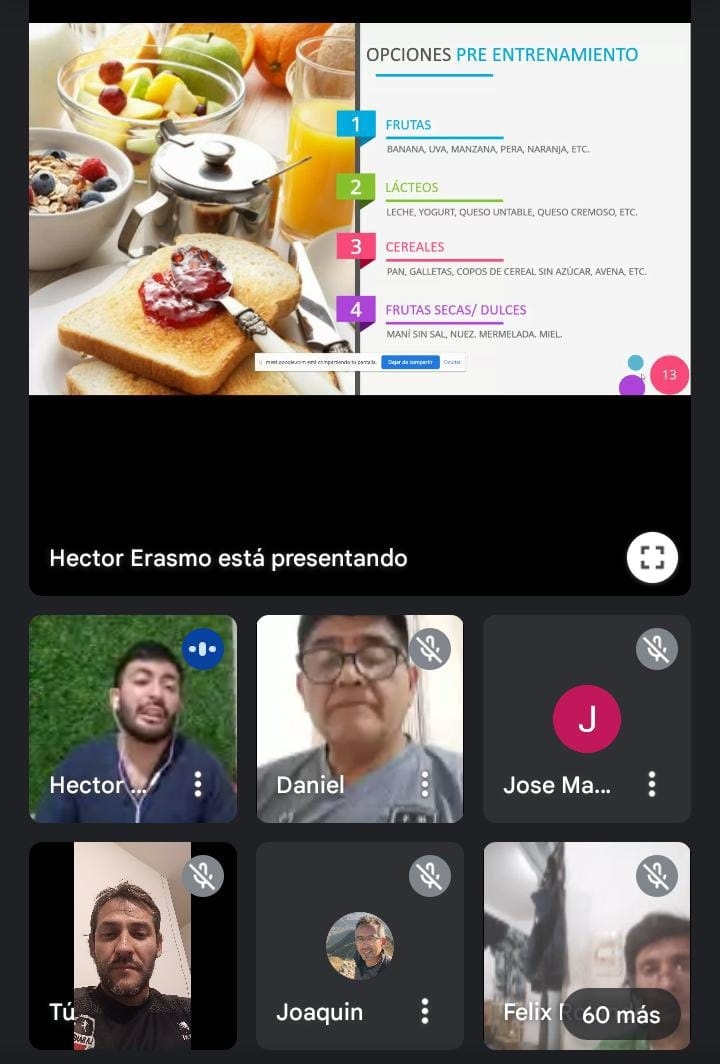Select your own "Tú" video tile
The image size is (720, 1064).
(132, 945)
